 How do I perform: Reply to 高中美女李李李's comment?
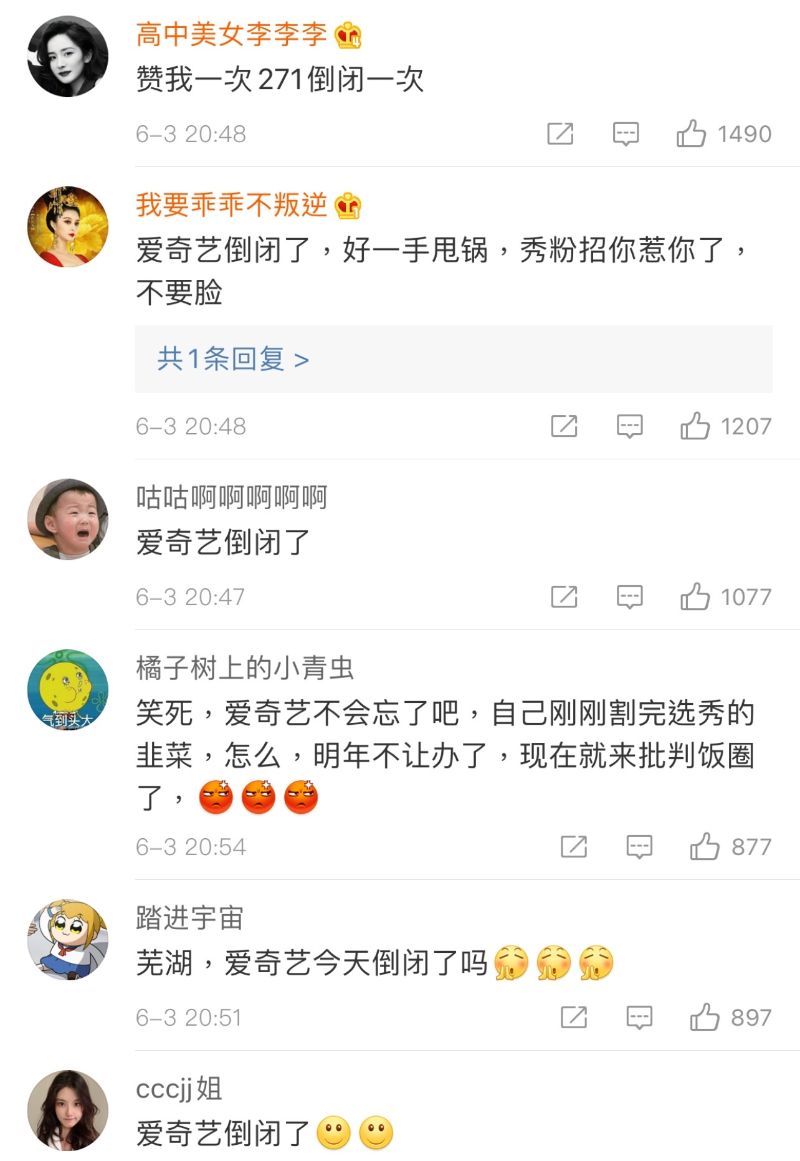[626, 134]
